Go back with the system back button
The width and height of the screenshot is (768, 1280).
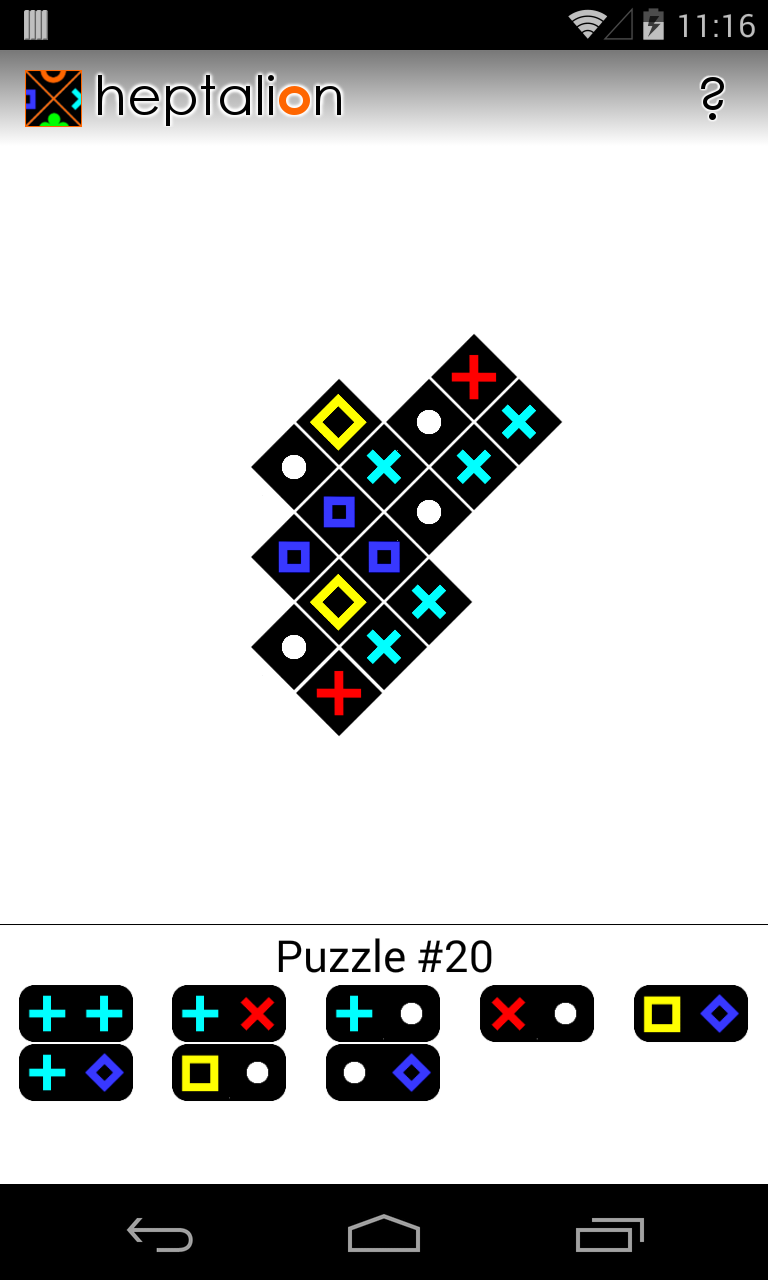(160, 1234)
